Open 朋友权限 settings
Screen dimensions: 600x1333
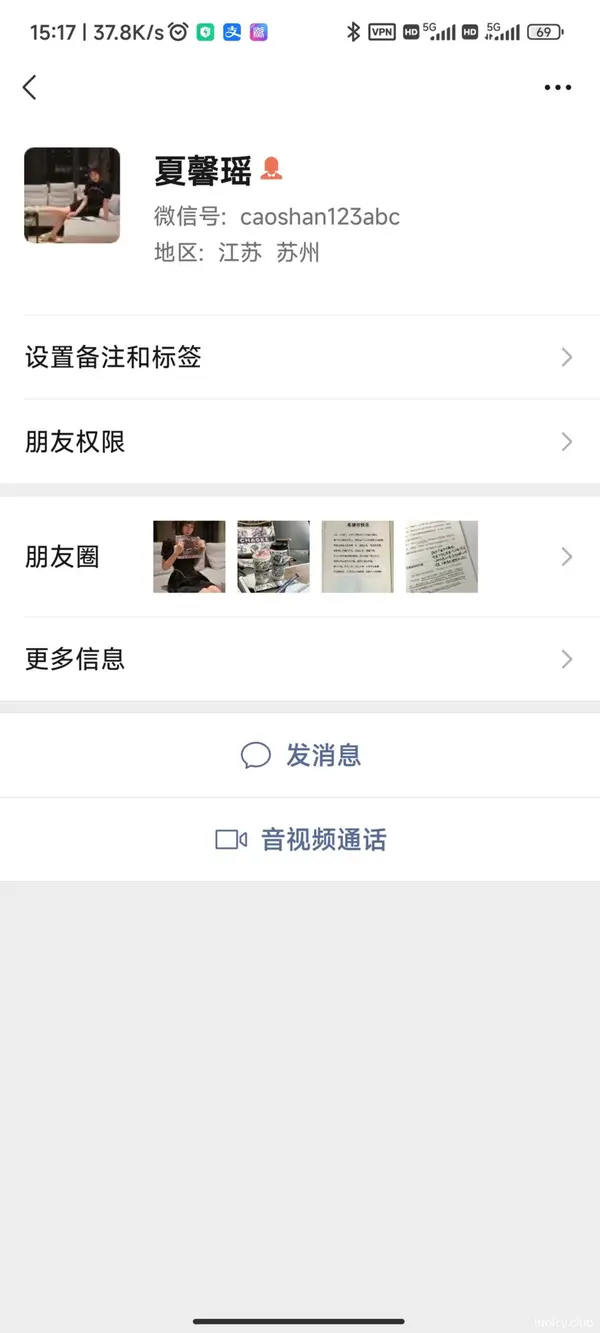300,442
